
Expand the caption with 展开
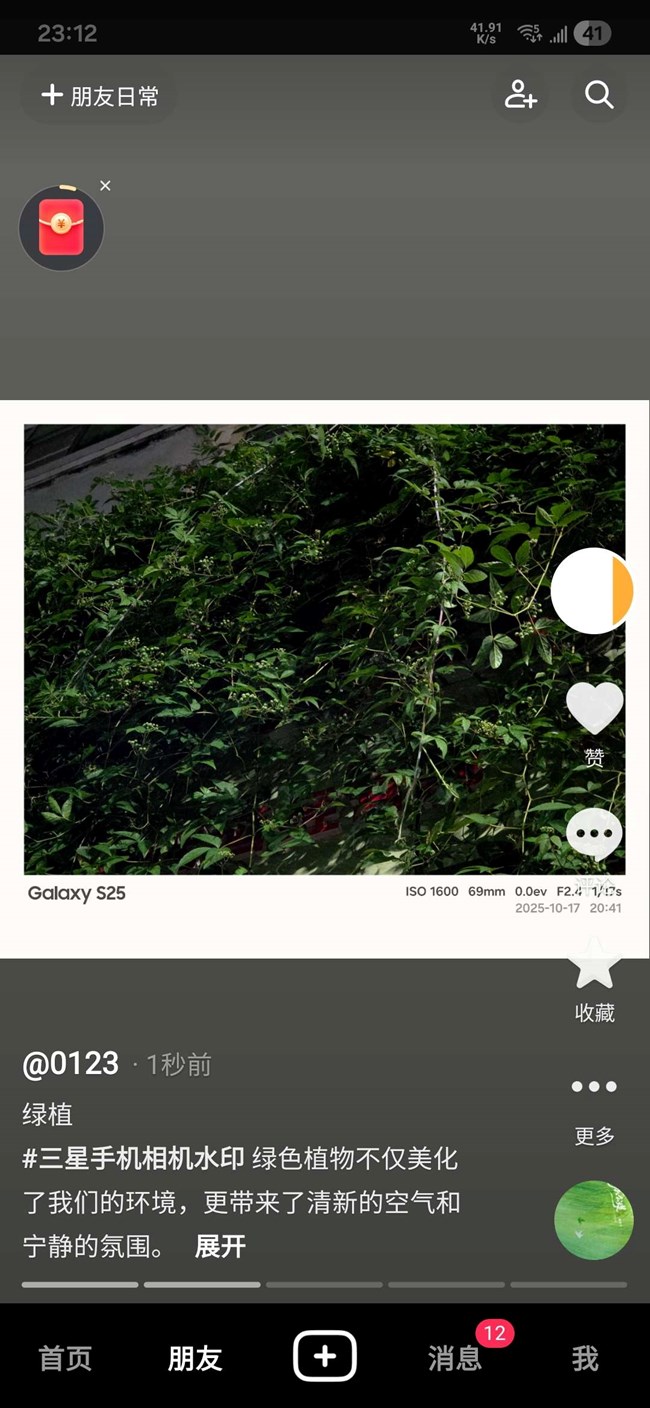220,1246
